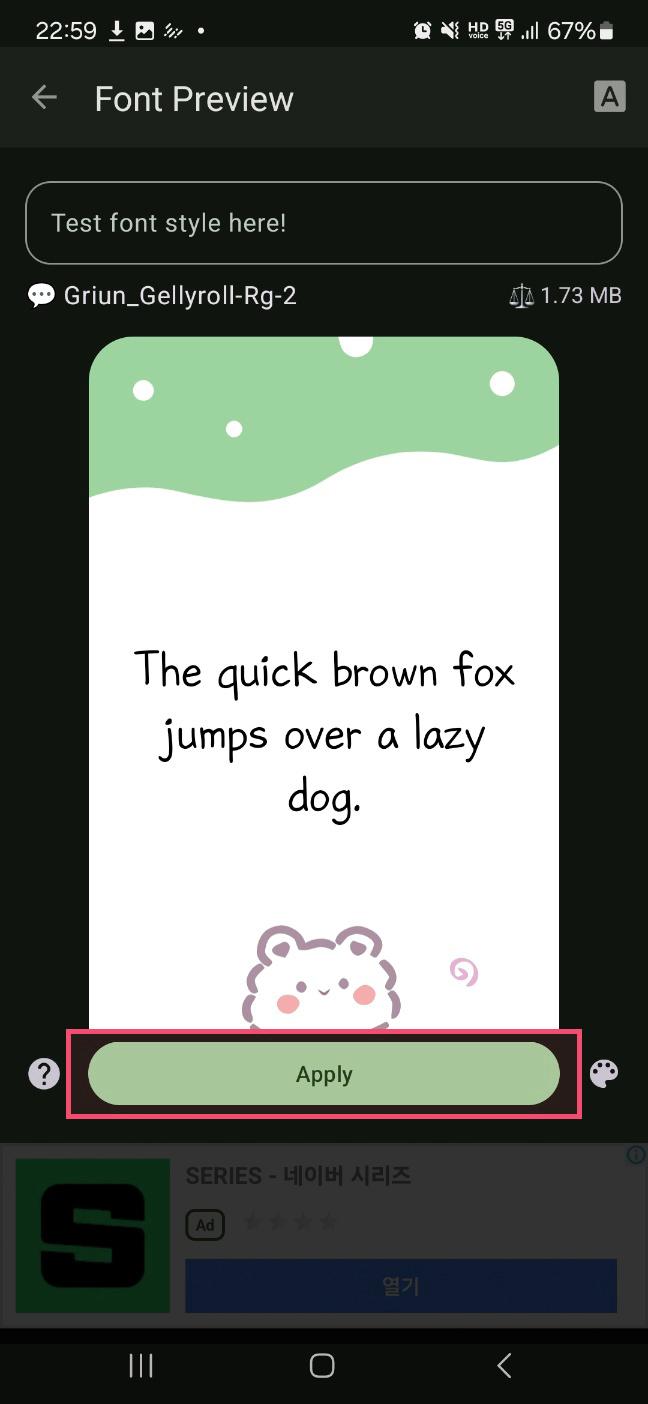
Task: Tap the 'Test font style here!' field
Action: [x=324, y=223]
